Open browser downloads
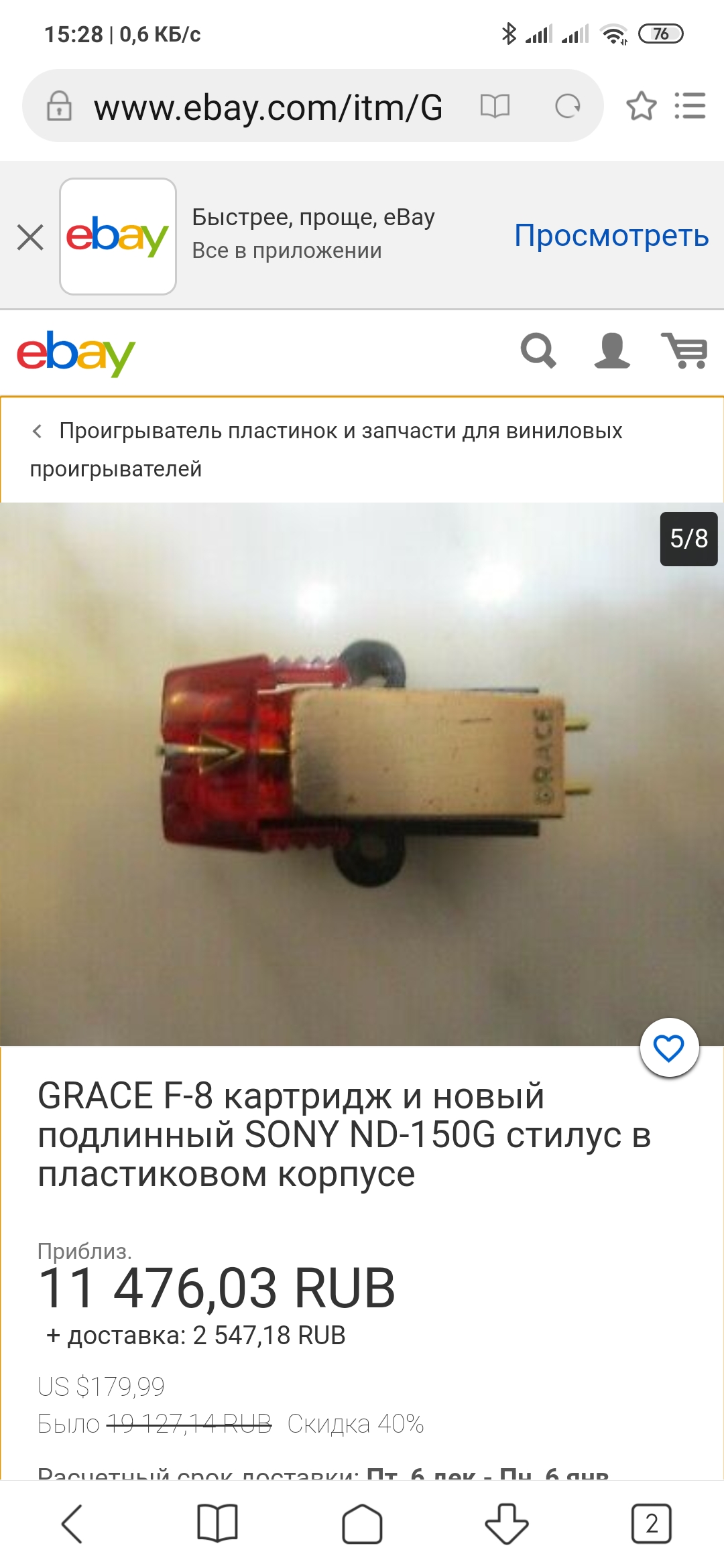The height and width of the screenshot is (1568, 724). point(507,1523)
